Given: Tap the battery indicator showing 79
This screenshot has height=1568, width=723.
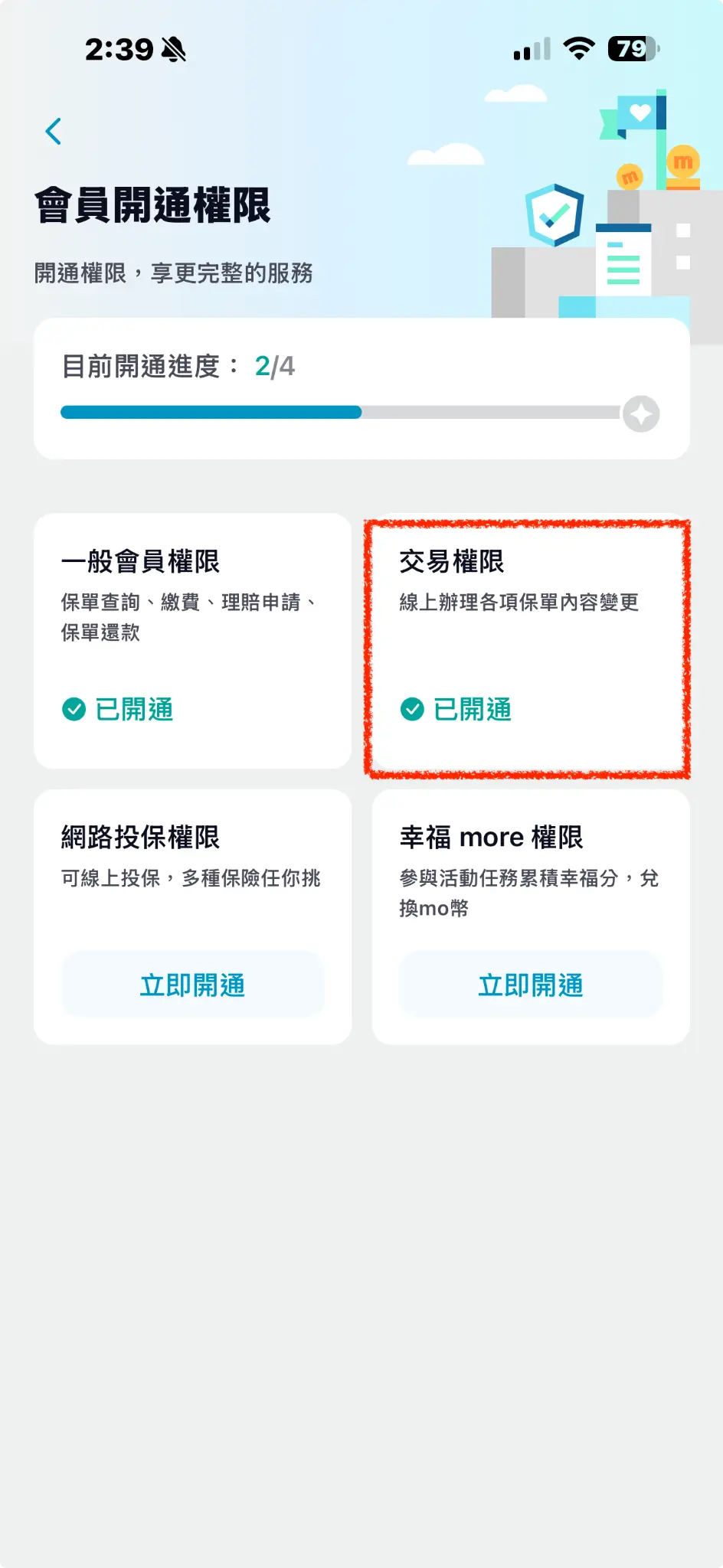Looking at the screenshot, I should tap(630, 48).
